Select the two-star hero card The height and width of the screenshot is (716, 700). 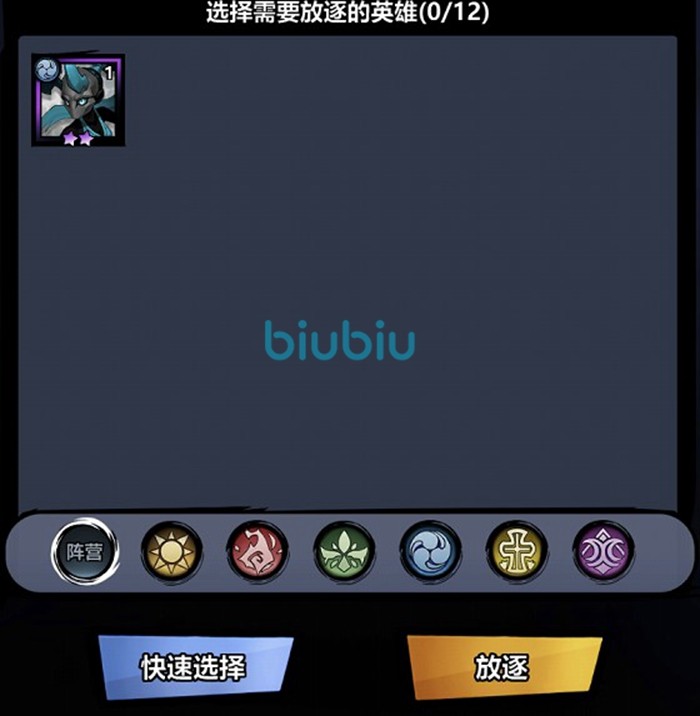[x=78, y=100]
